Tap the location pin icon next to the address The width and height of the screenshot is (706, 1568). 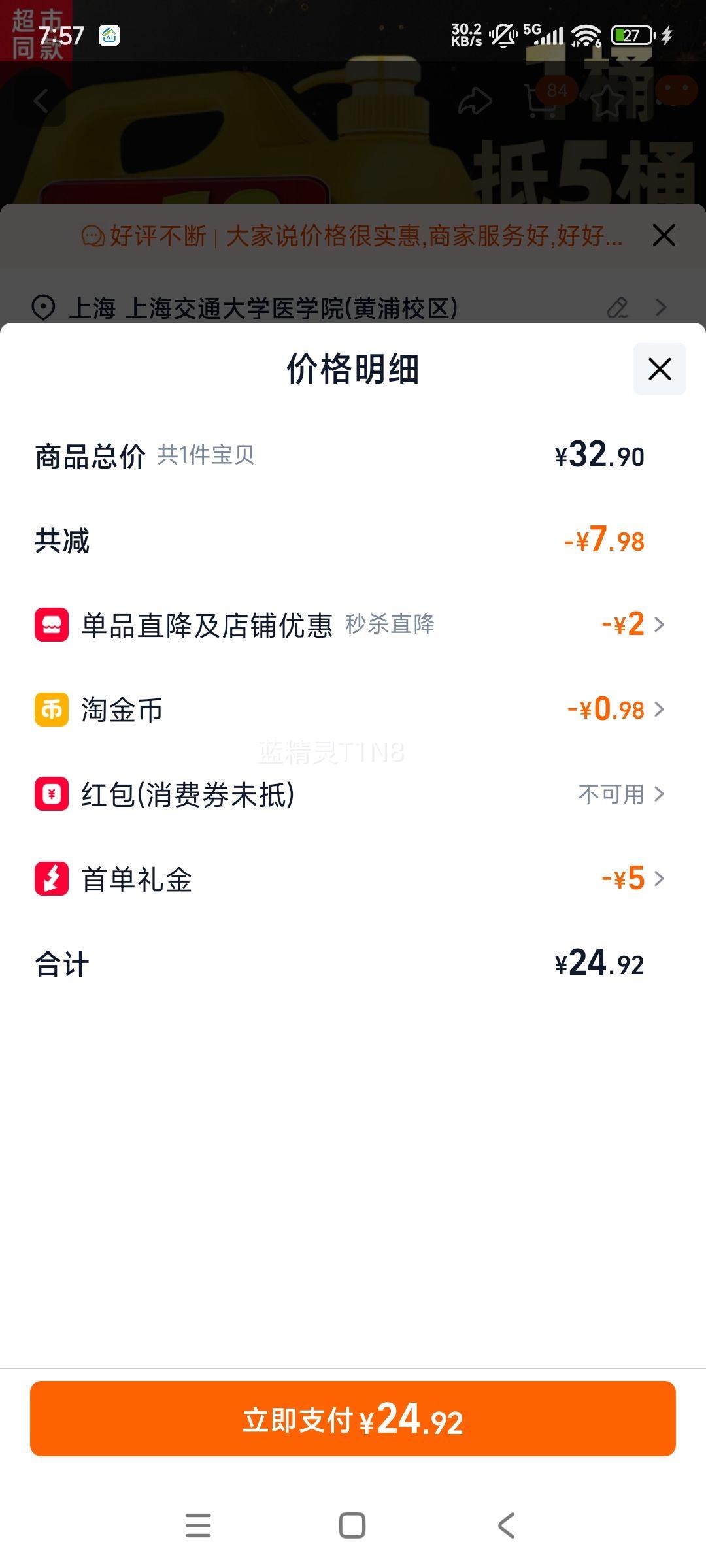(x=42, y=306)
